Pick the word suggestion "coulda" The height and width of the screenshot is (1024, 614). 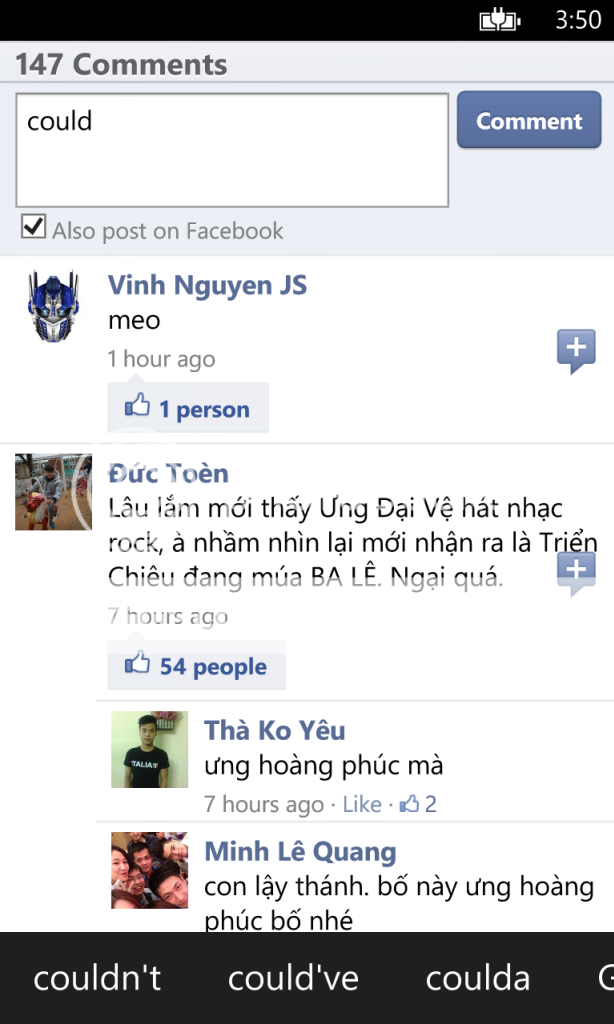tap(477, 978)
